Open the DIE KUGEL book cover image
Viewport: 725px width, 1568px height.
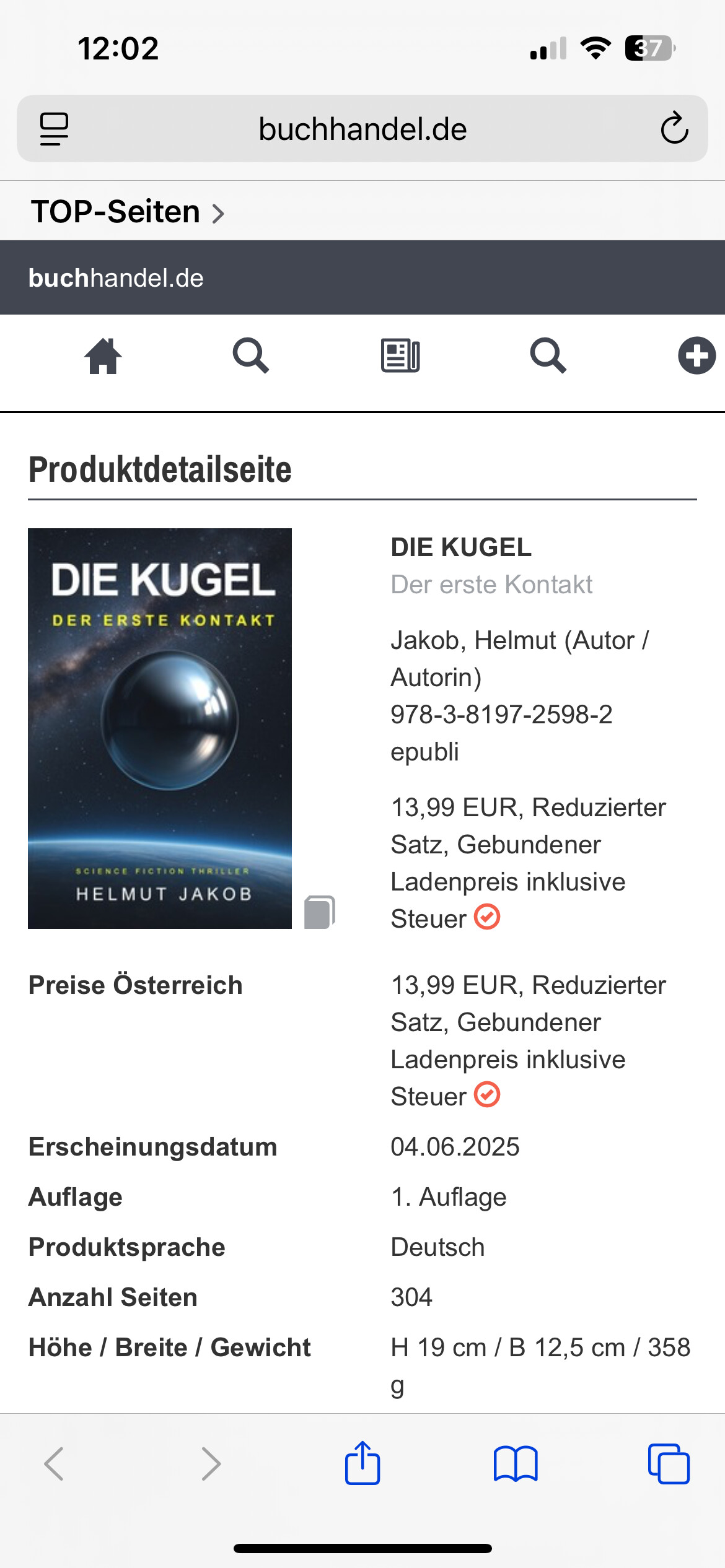point(160,728)
